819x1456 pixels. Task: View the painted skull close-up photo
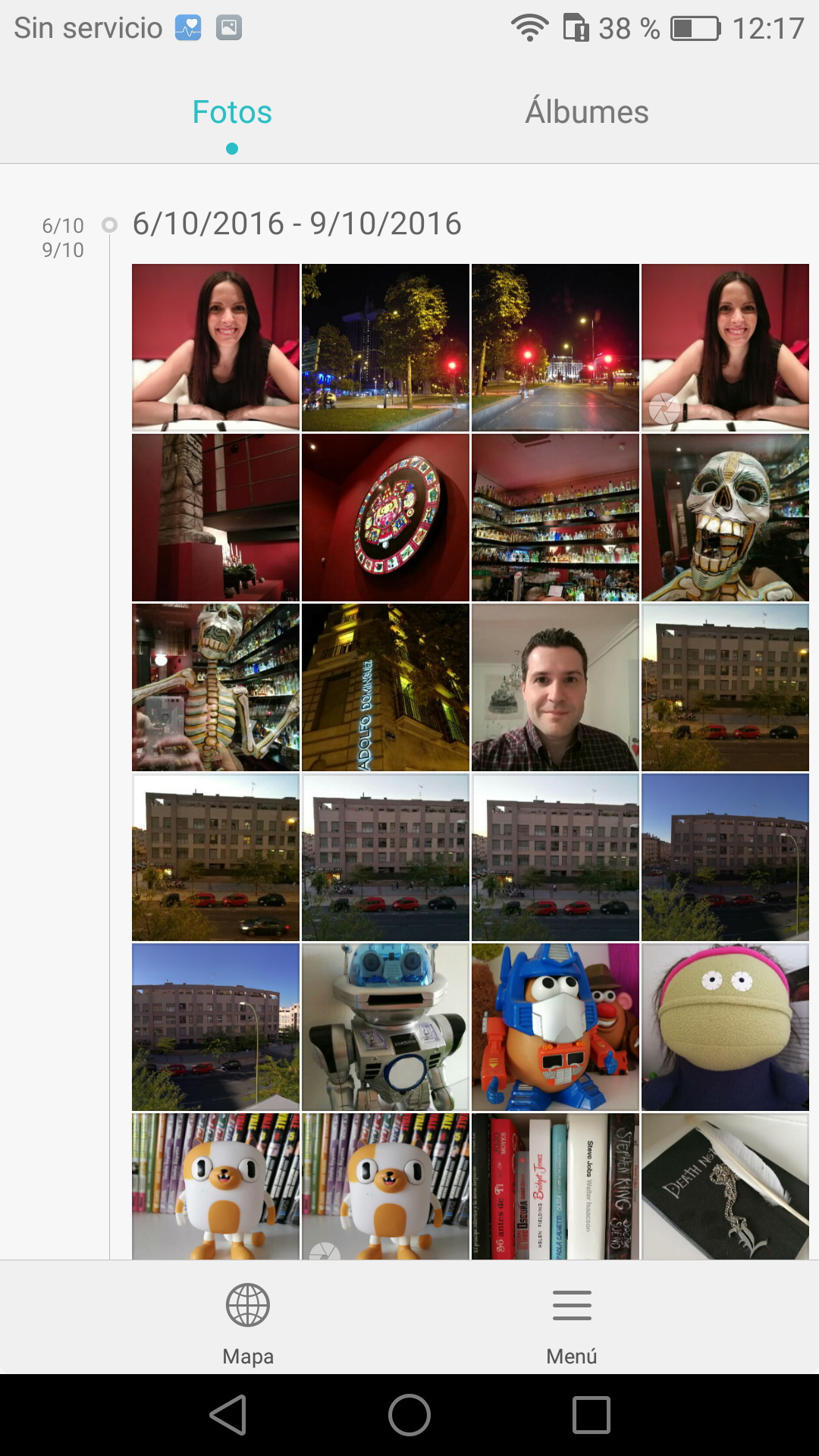coord(725,517)
